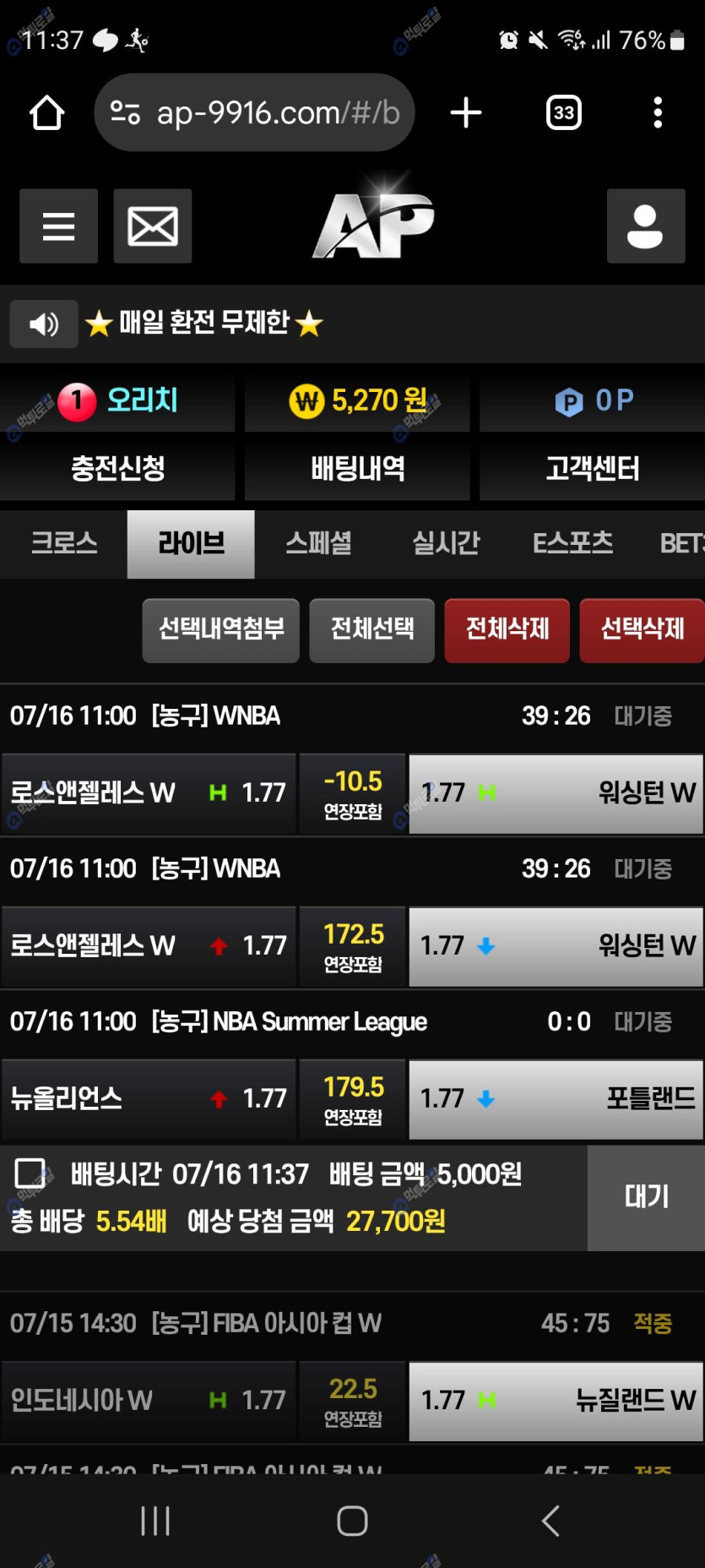Delete all bets with 전체삭제

coord(507,630)
